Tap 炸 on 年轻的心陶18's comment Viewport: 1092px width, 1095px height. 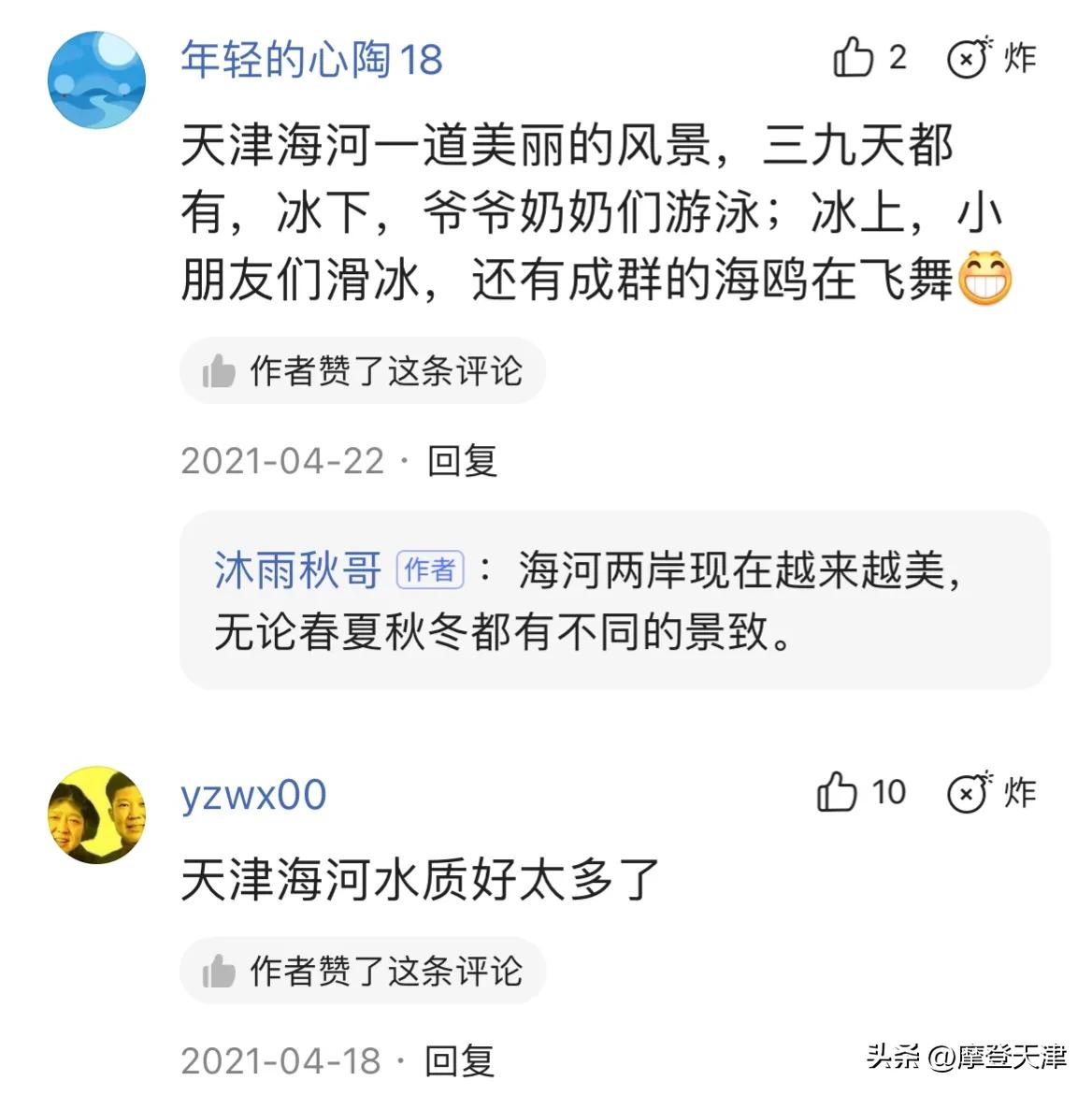click(x=991, y=58)
